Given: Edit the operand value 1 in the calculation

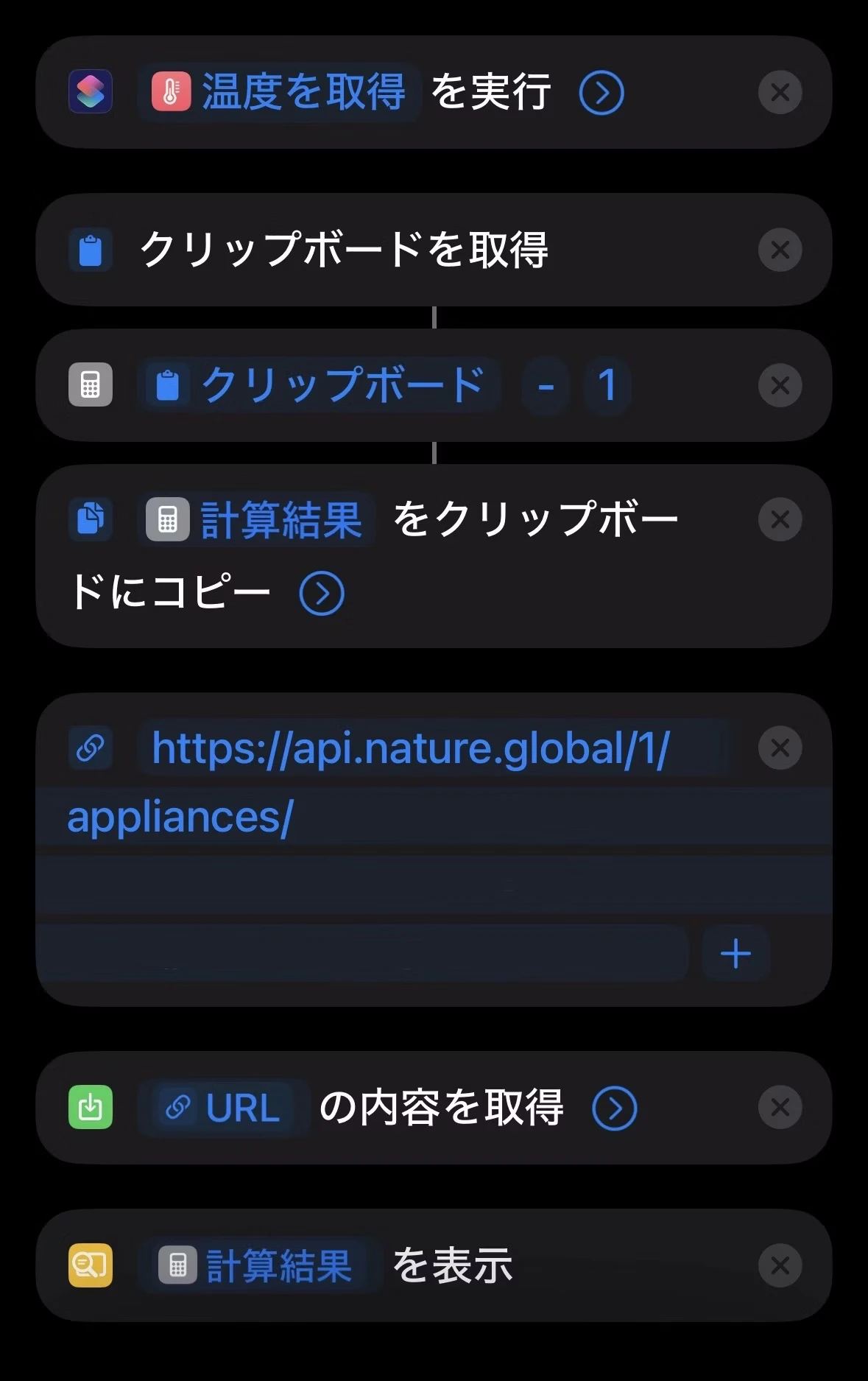Looking at the screenshot, I should click(x=605, y=385).
